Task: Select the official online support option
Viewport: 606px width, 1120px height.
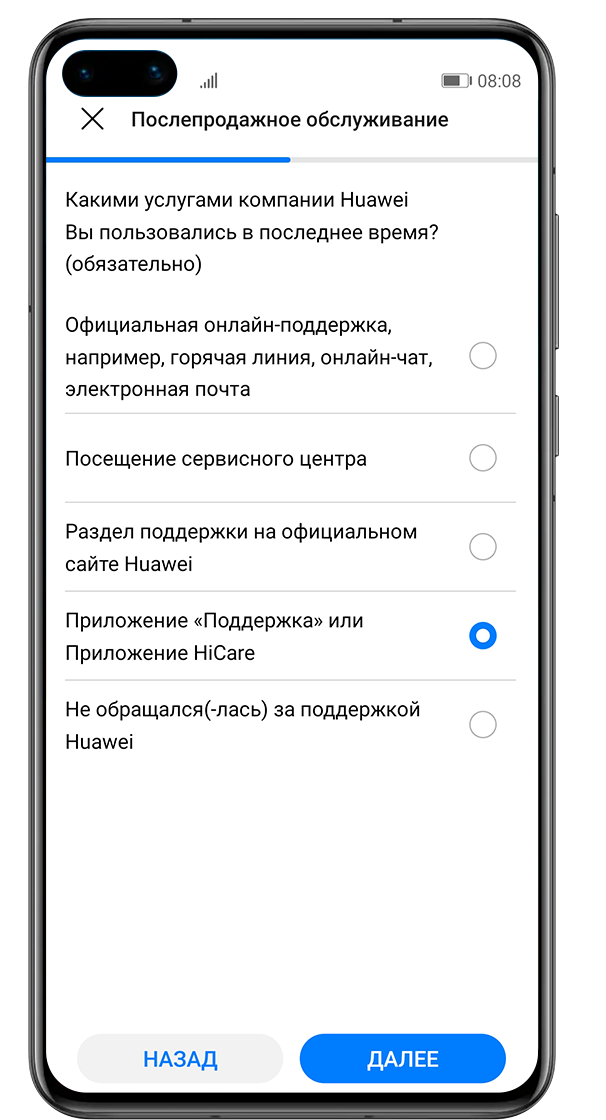Action: pos(290,357)
